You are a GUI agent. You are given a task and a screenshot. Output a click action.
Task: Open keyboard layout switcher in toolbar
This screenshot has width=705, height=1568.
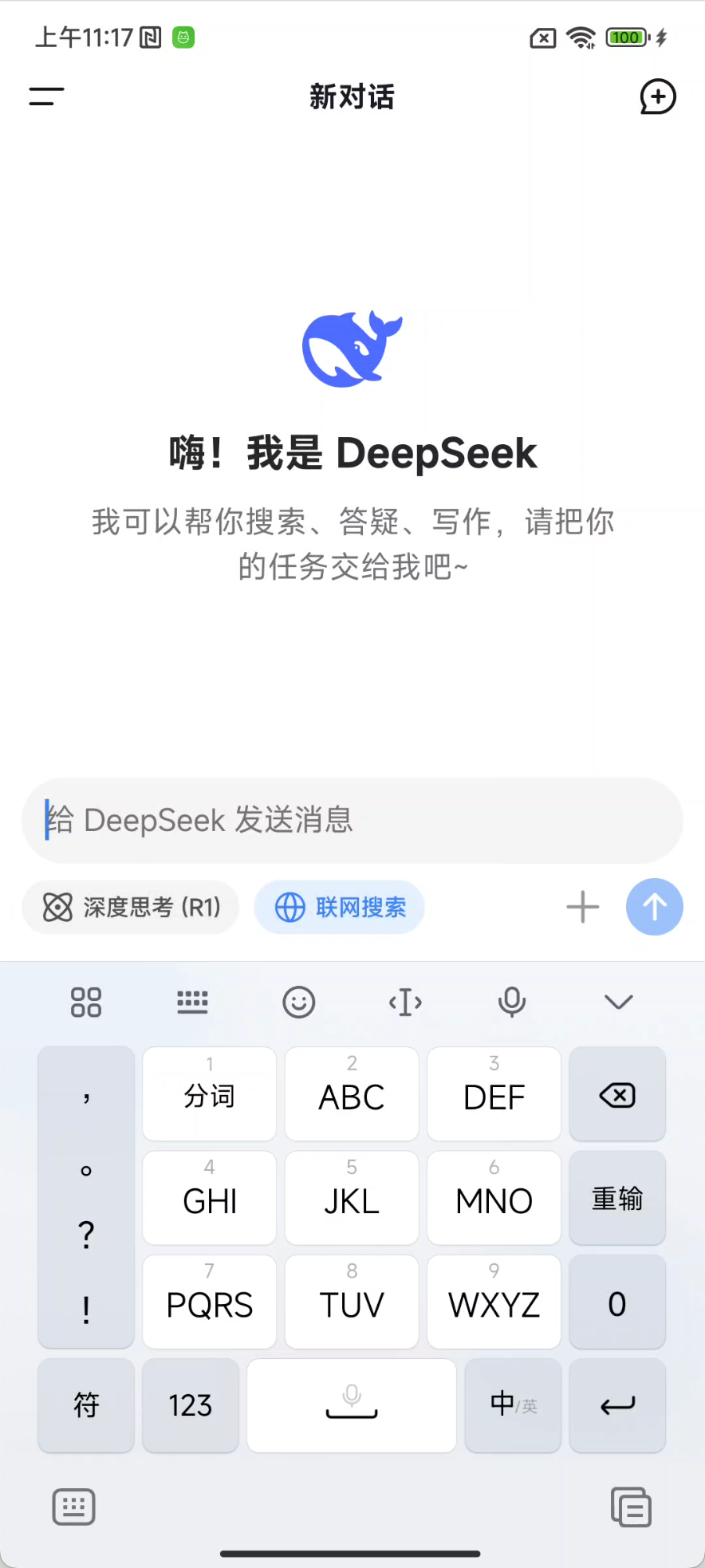pos(192,1002)
